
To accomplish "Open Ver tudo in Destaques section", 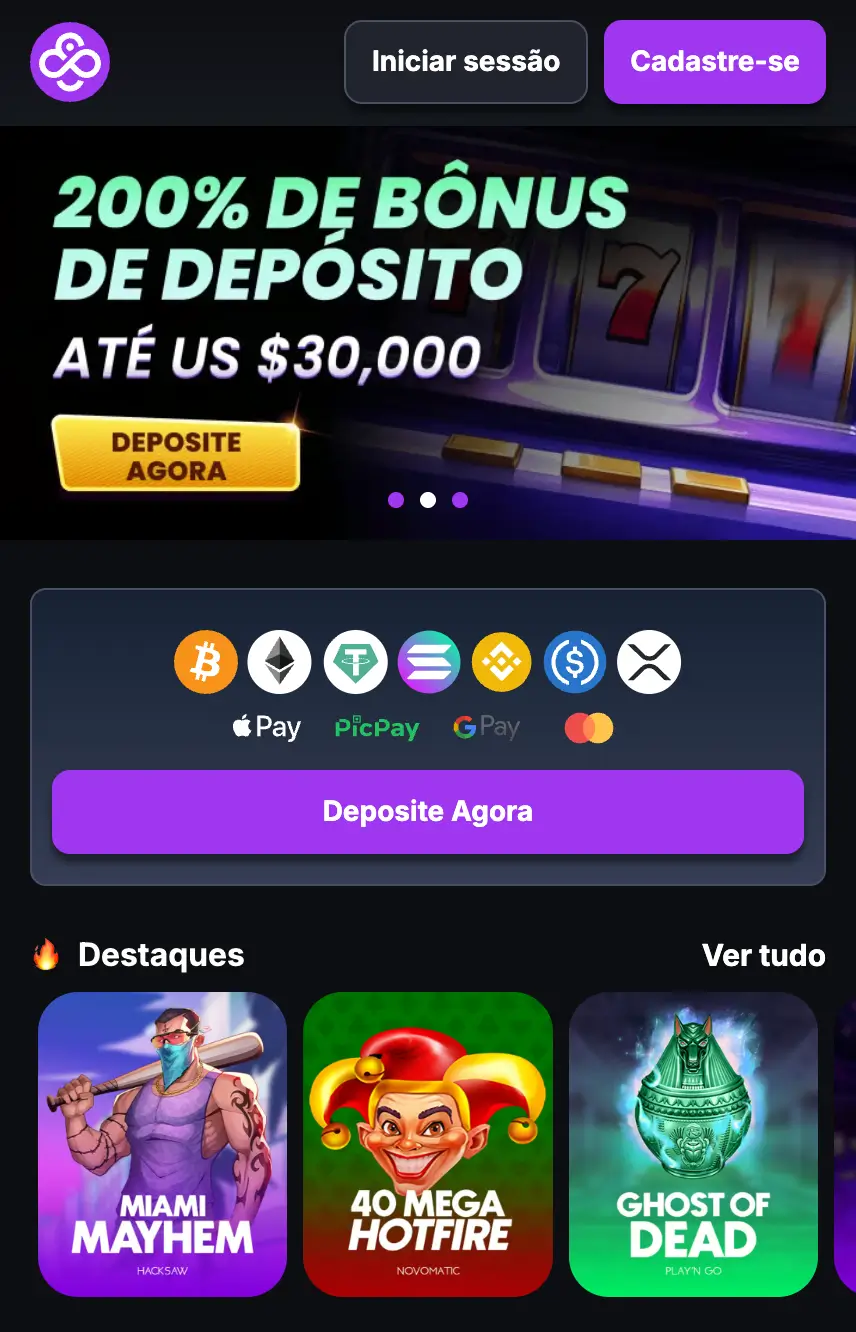I will point(763,955).
